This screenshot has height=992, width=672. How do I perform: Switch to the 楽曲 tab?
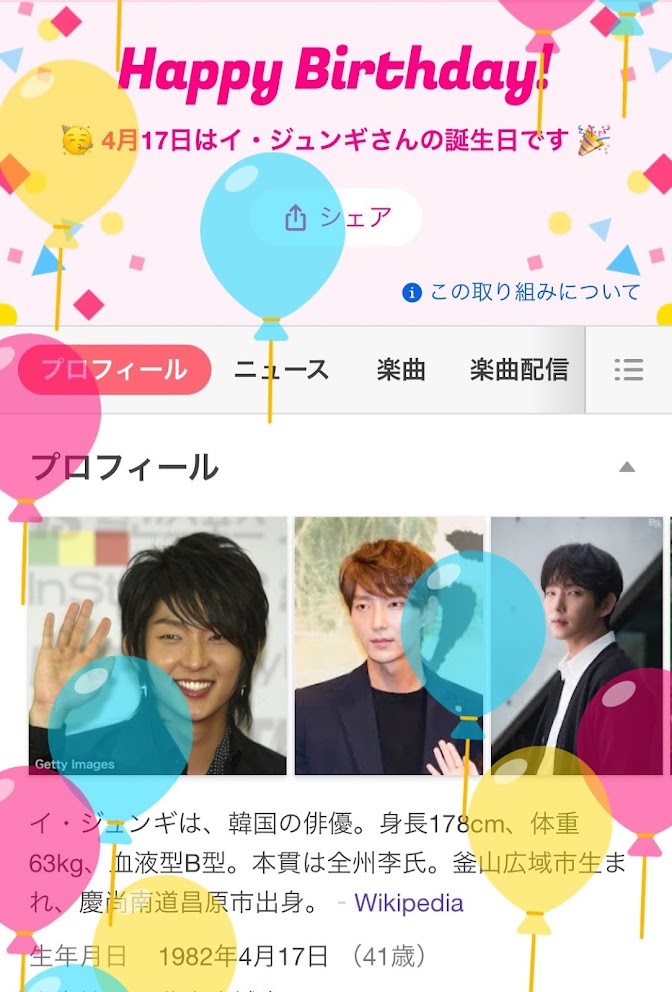click(401, 370)
